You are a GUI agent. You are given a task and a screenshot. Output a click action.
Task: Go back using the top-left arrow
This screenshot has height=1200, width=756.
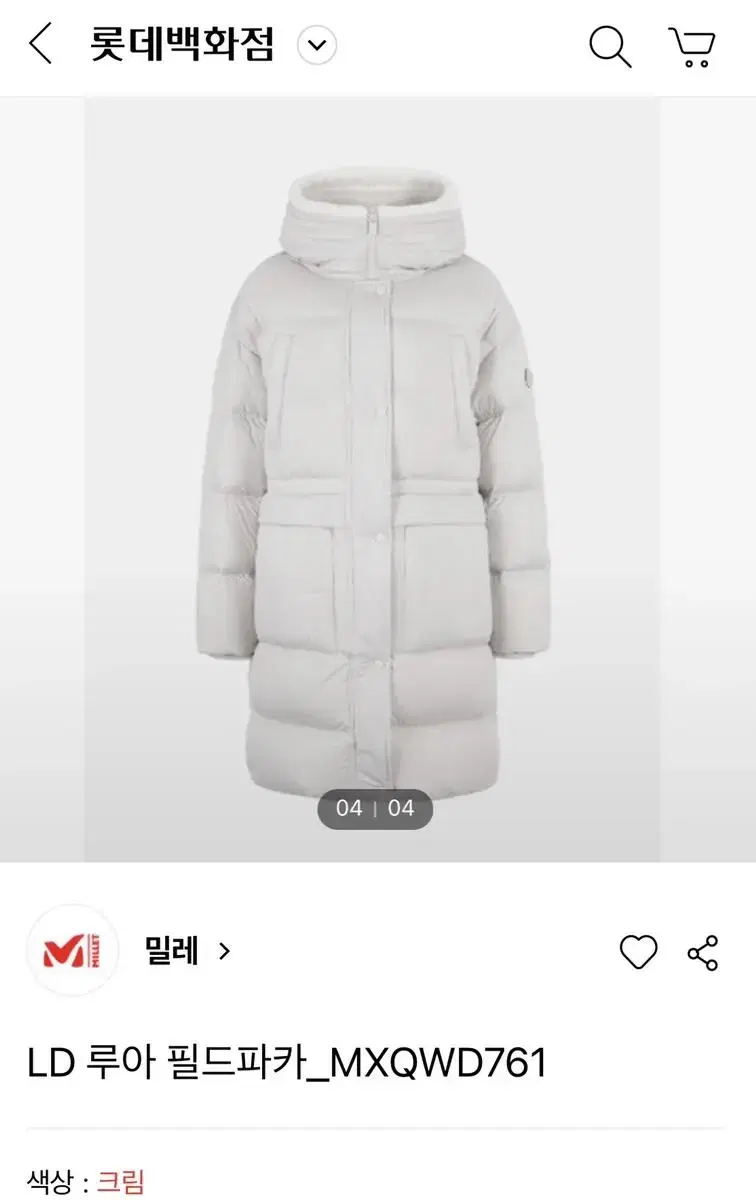(40, 45)
